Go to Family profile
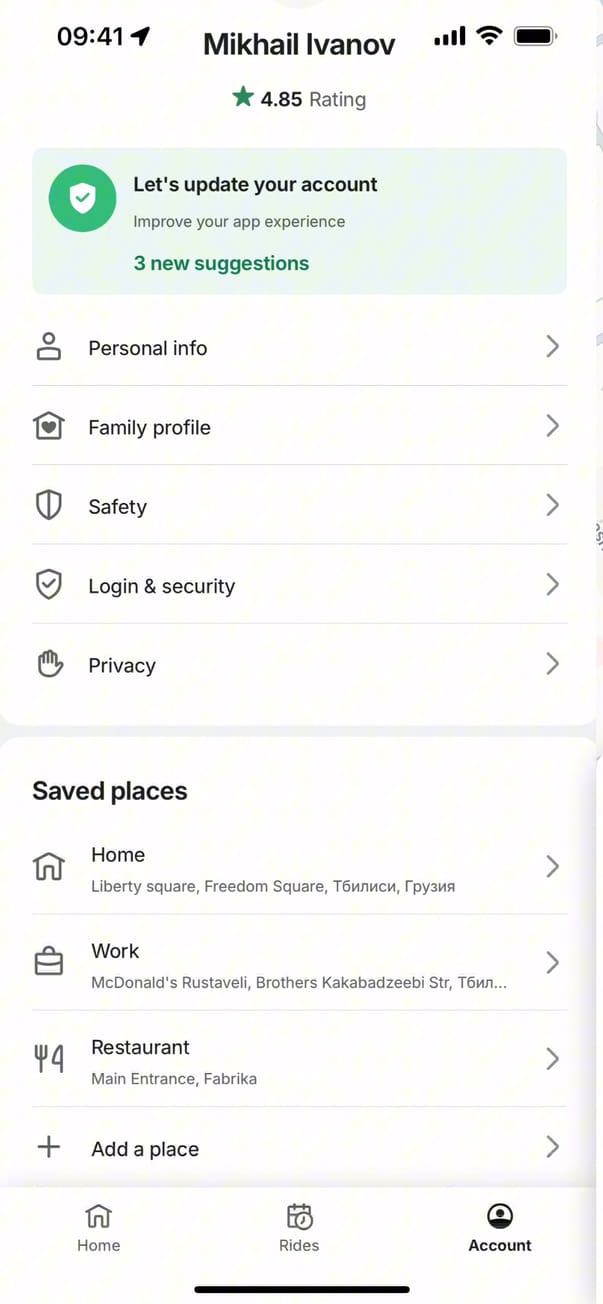The height and width of the screenshot is (1304, 603). (x=299, y=427)
